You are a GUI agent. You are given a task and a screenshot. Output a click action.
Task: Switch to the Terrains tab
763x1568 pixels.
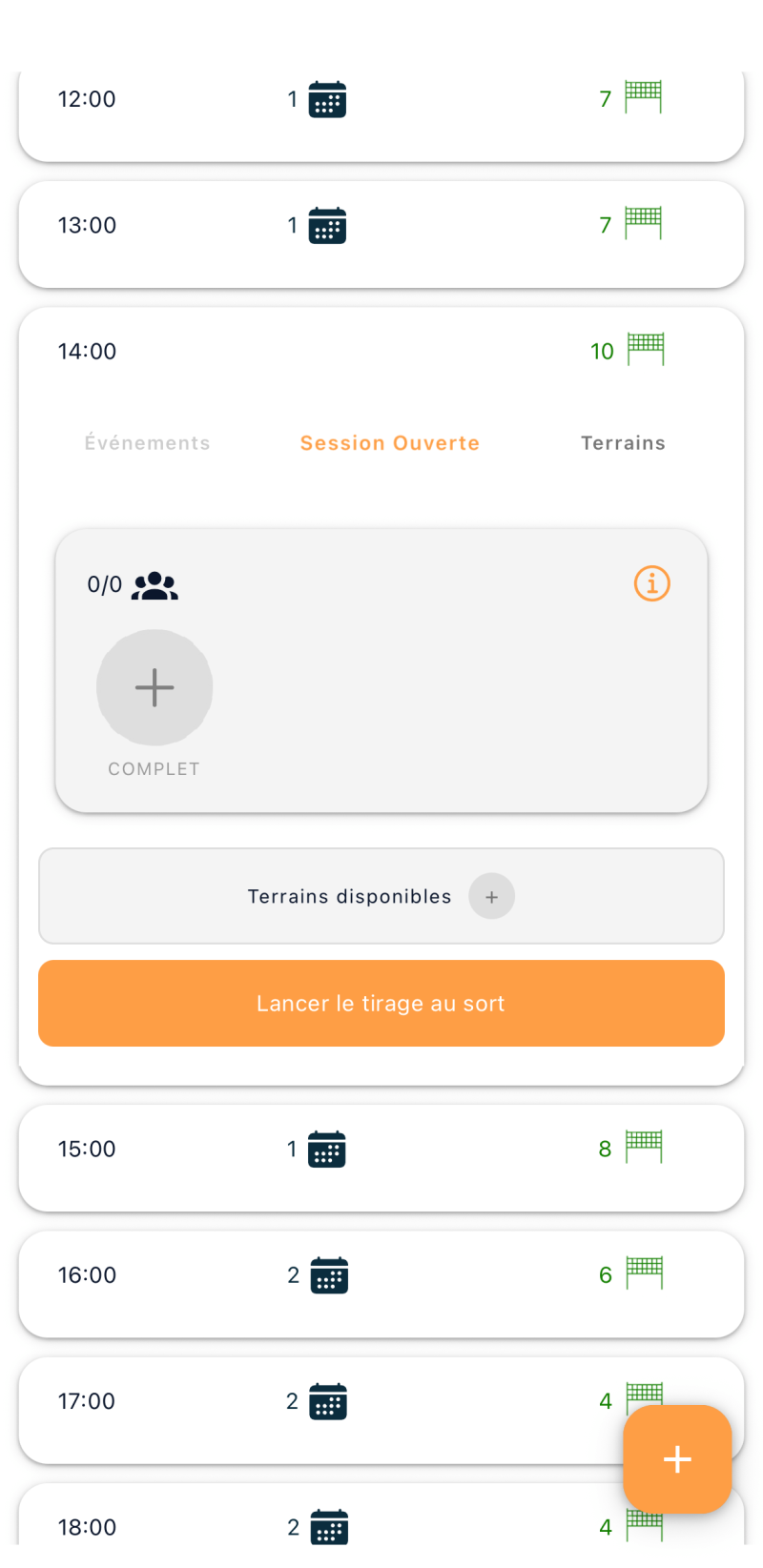[x=623, y=443]
